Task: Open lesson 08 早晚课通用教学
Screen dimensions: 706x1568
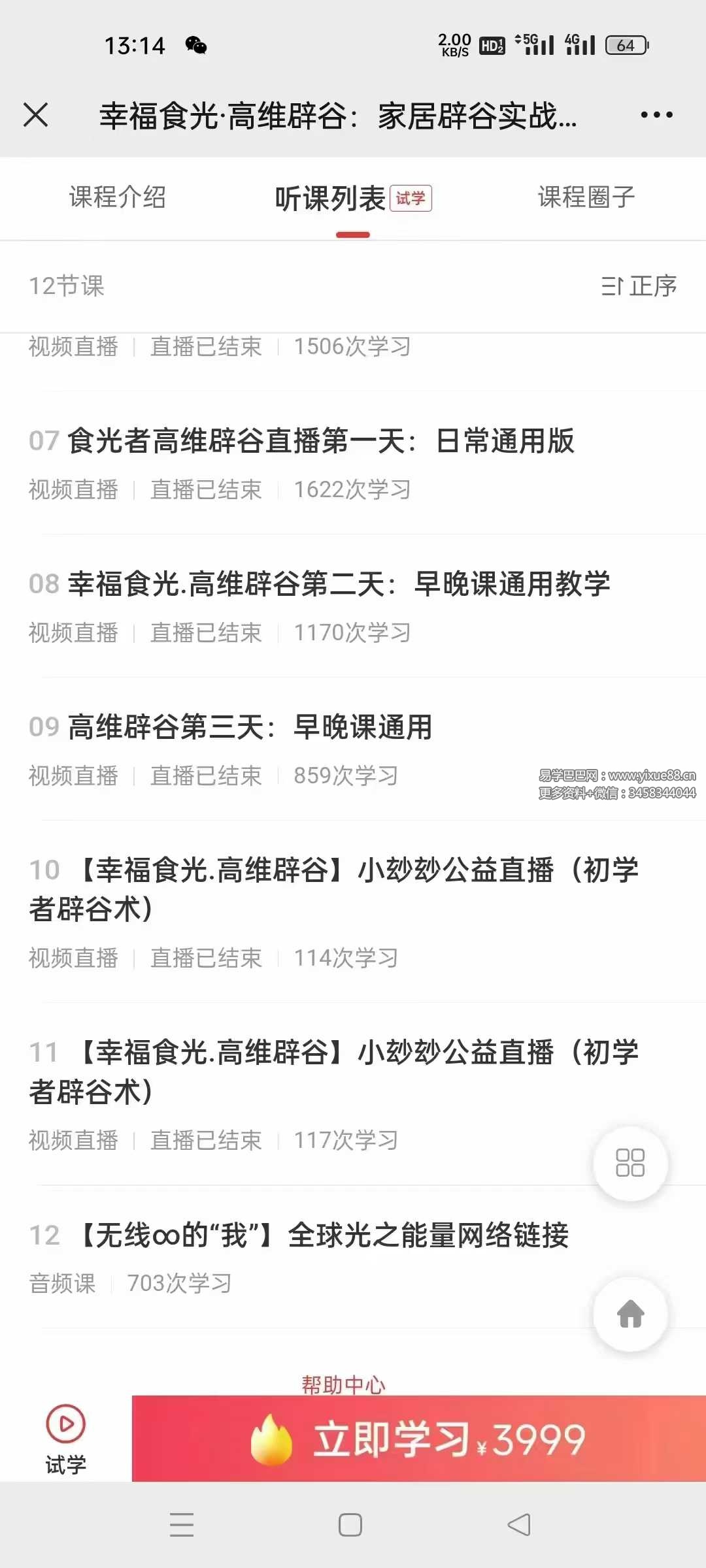Action: (x=339, y=584)
